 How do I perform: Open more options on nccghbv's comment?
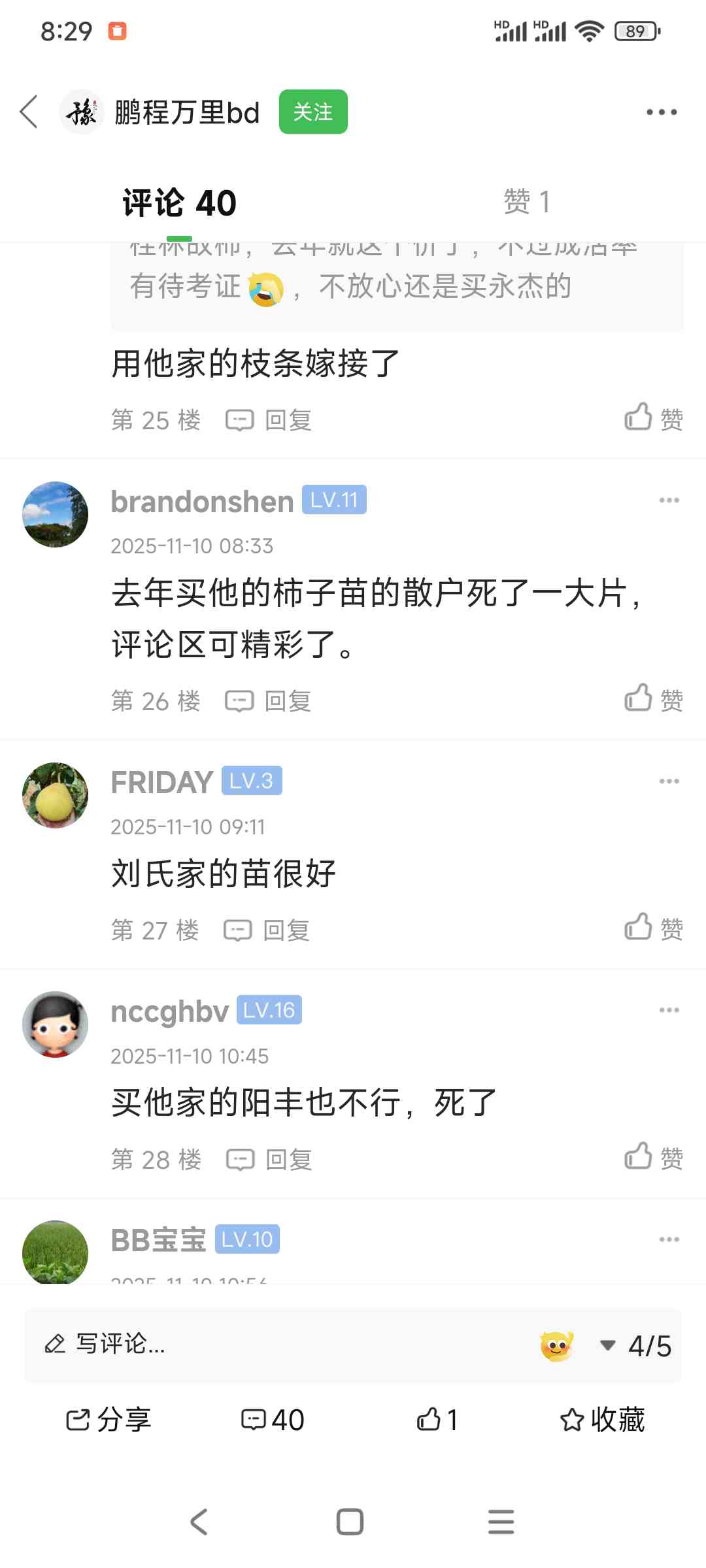pos(669,1010)
